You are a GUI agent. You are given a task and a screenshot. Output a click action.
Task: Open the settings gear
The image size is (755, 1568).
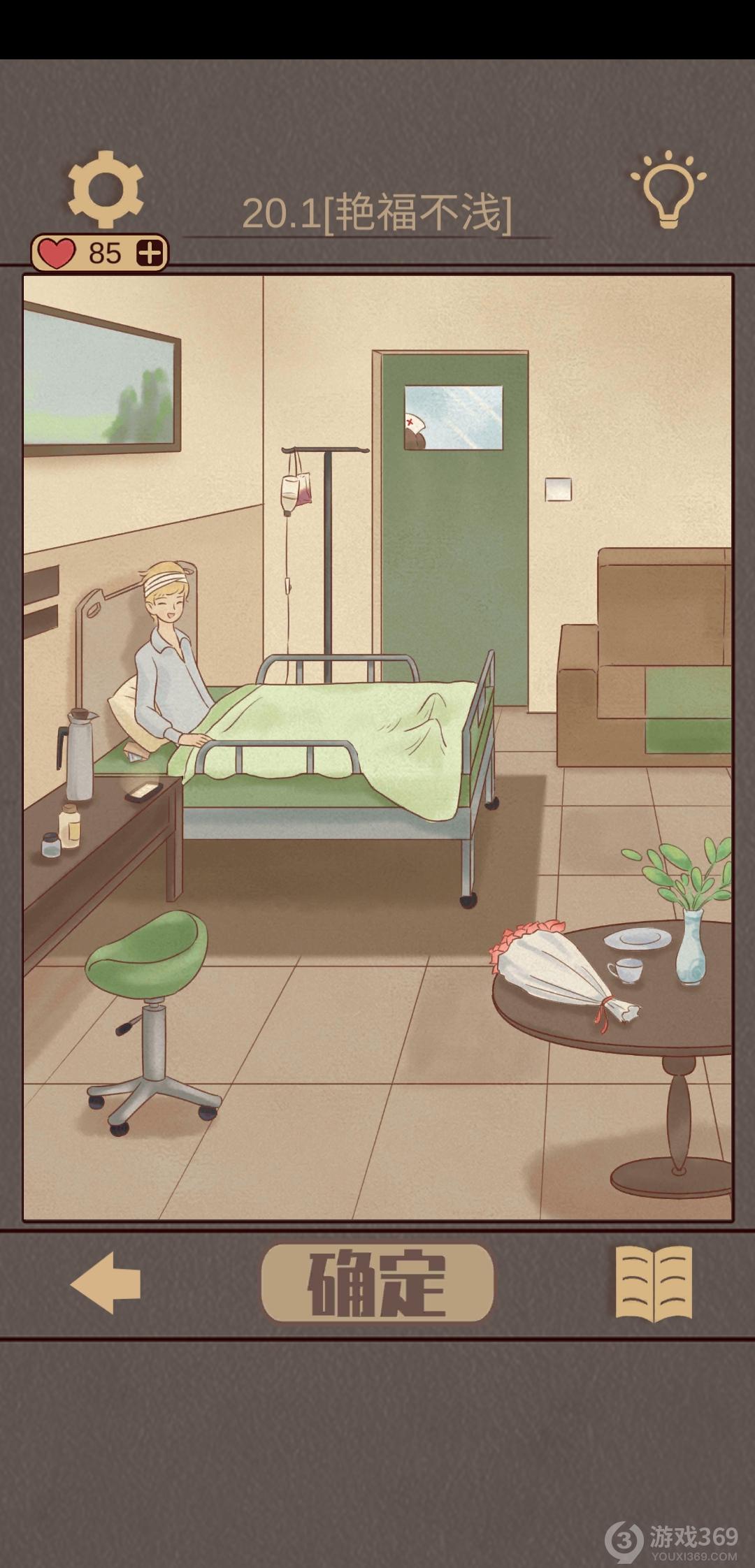(106, 189)
